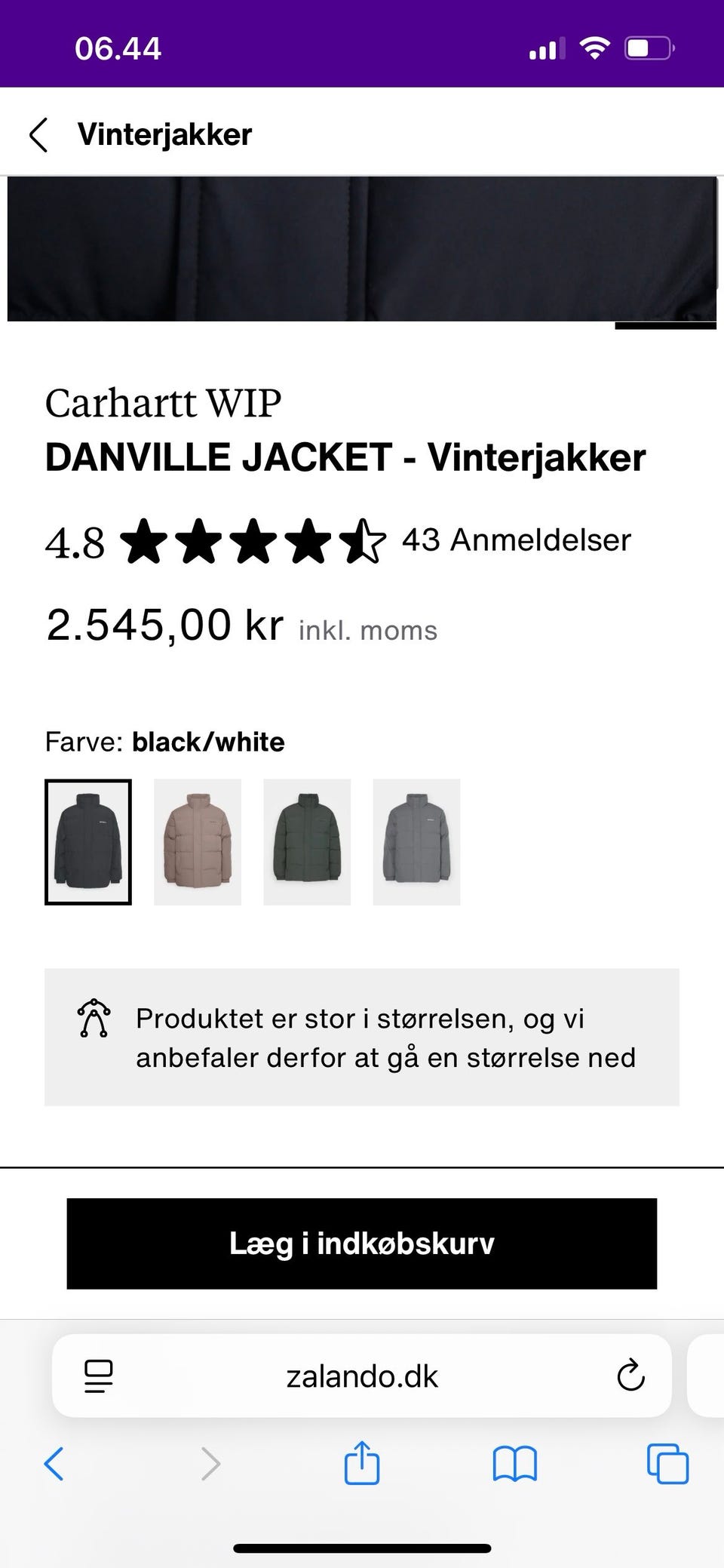Open Safari page settings menu
724x1568 pixels.
point(98,1376)
